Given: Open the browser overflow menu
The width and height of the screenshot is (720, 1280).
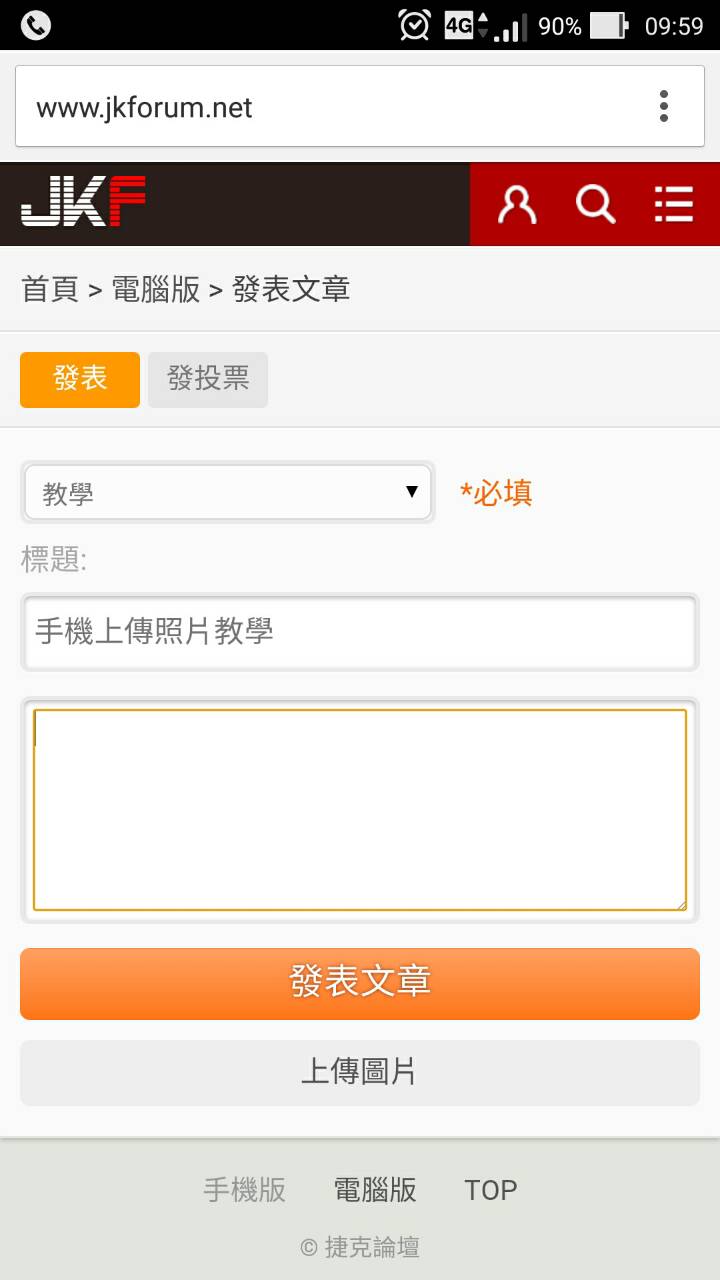Looking at the screenshot, I should (663, 106).
